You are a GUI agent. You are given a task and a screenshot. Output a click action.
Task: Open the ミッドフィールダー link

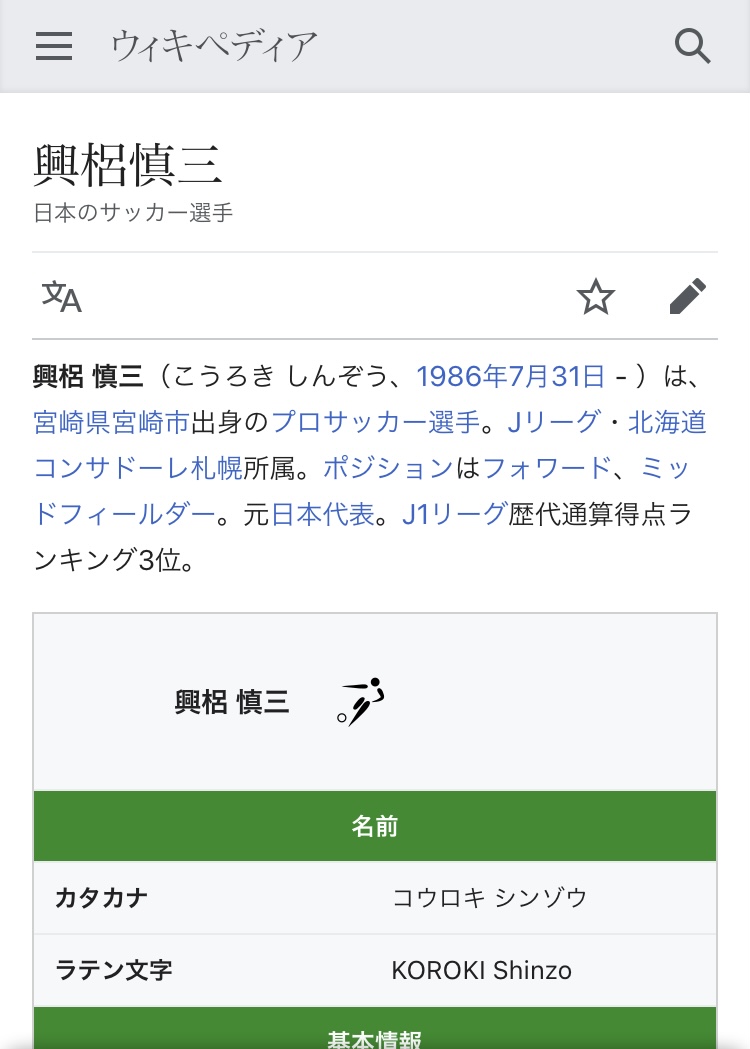click(x=125, y=514)
